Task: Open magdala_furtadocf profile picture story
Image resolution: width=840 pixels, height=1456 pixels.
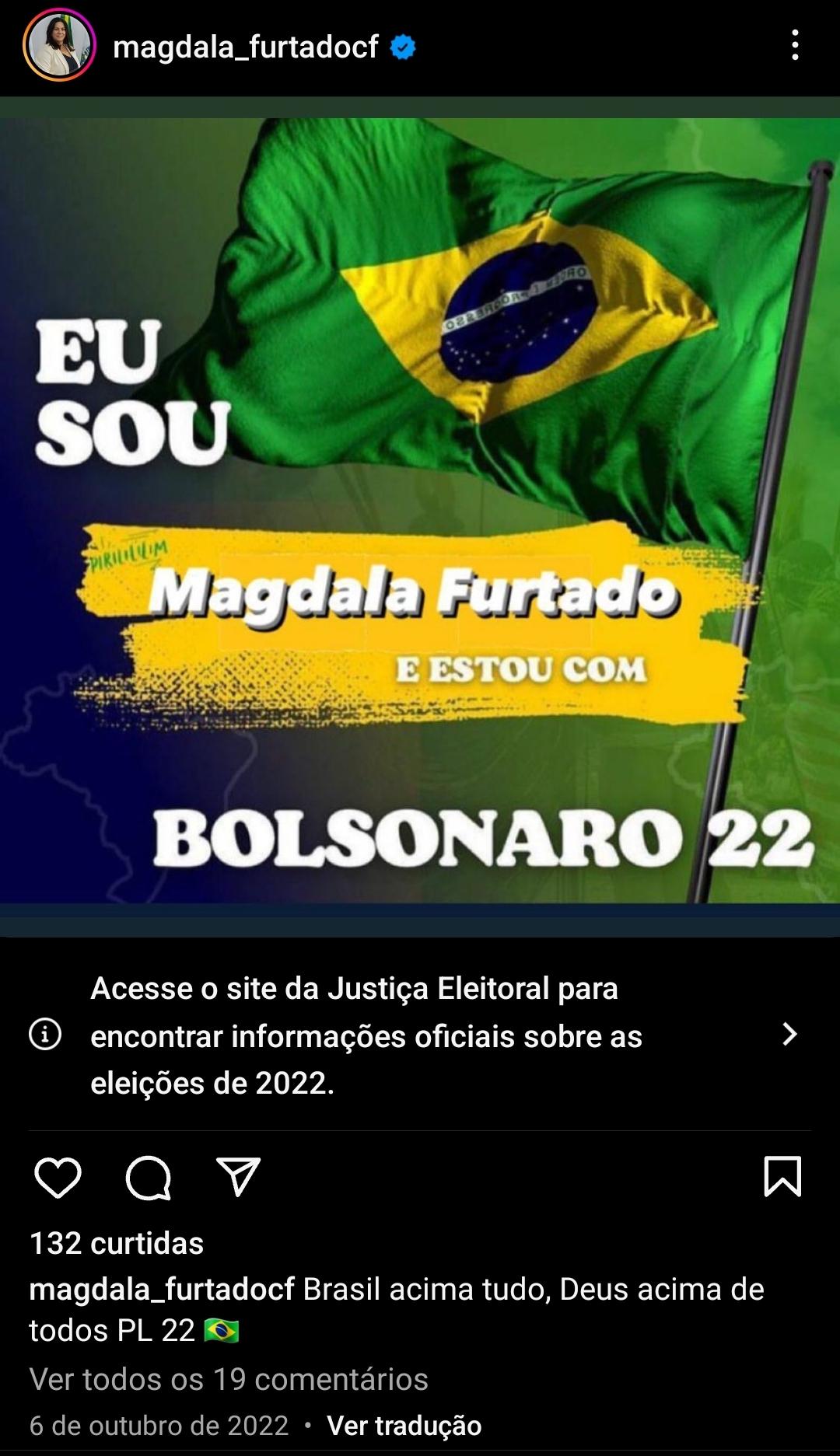Action: (59, 46)
